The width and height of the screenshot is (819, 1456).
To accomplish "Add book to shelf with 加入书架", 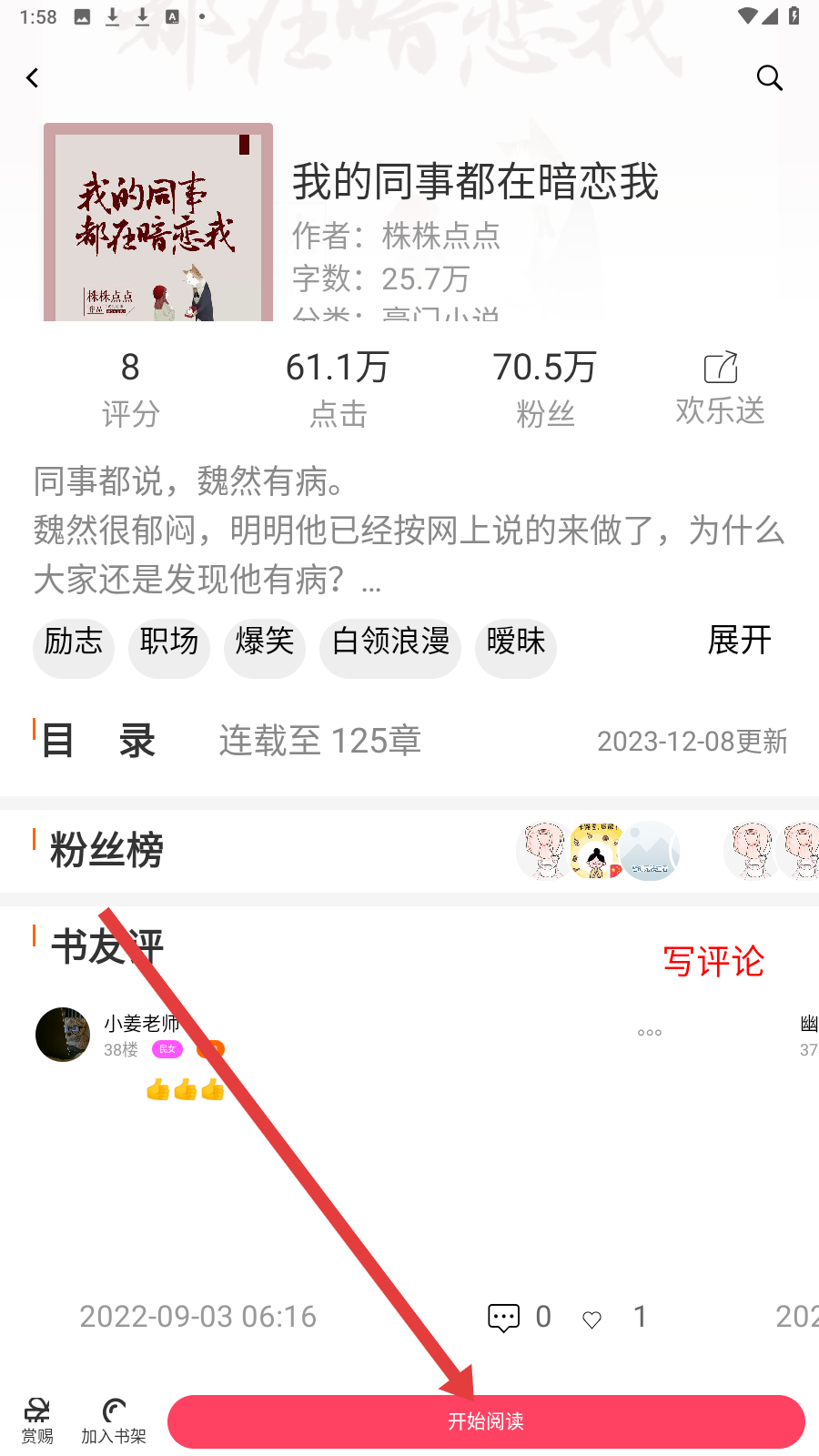I will tap(114, 1421).
